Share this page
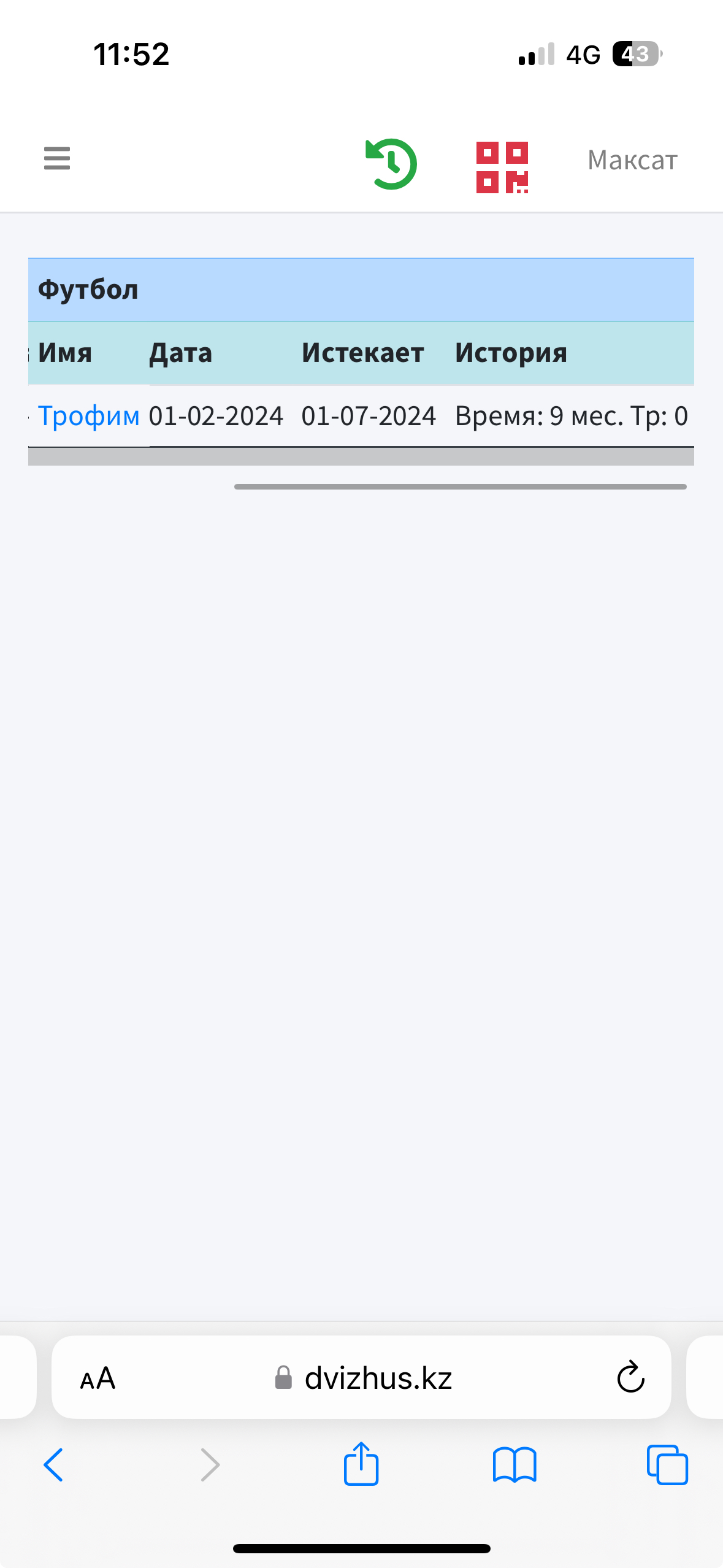Screen dimensions: 723x1568 (x=361, y=1463)
